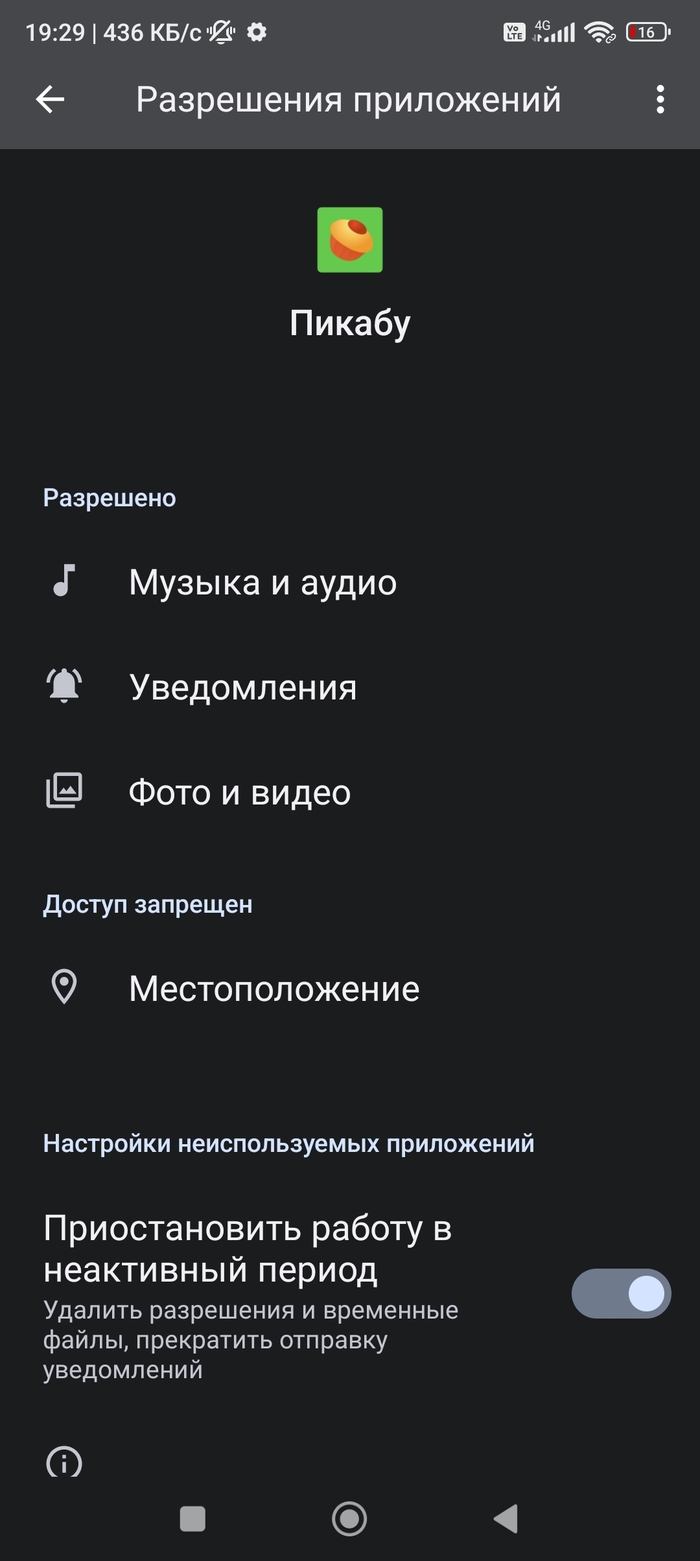
Task: Open the Уведомления permission settings
Action: click(x=242, y=687)
